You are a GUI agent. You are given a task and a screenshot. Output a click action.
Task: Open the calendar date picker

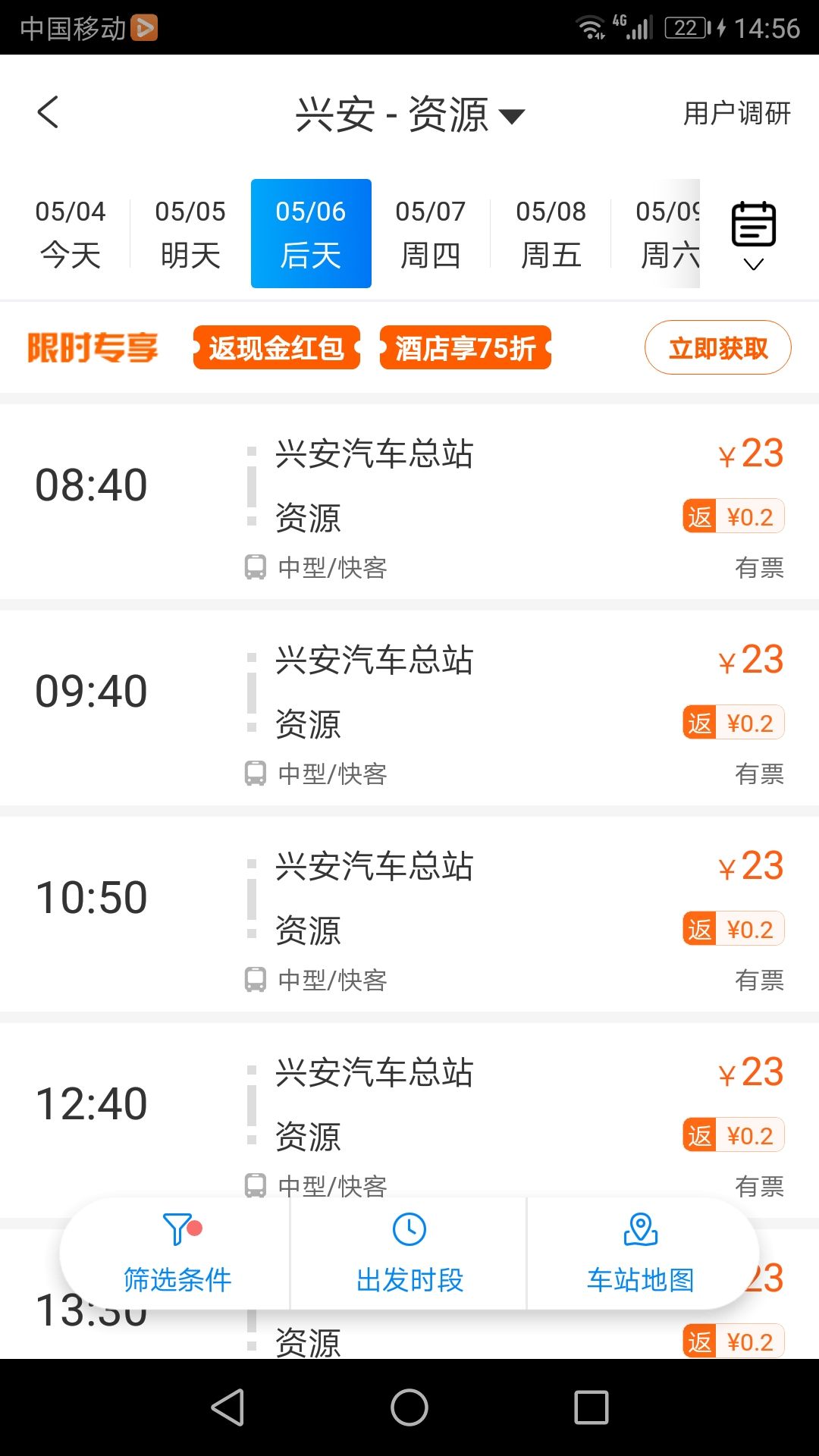pyautogui.click(x=753, y=234)
